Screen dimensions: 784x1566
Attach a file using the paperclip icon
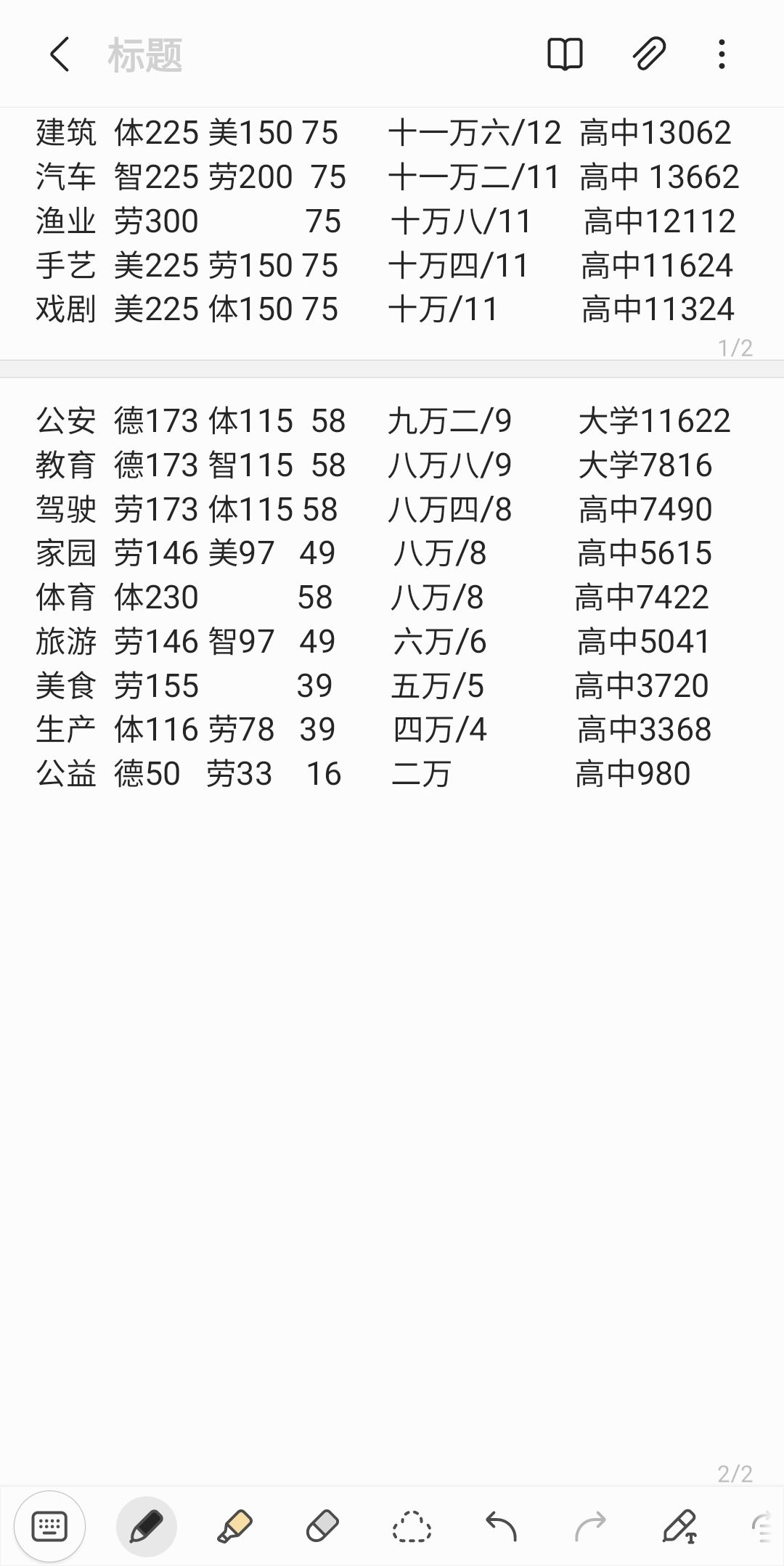point(648,54)
